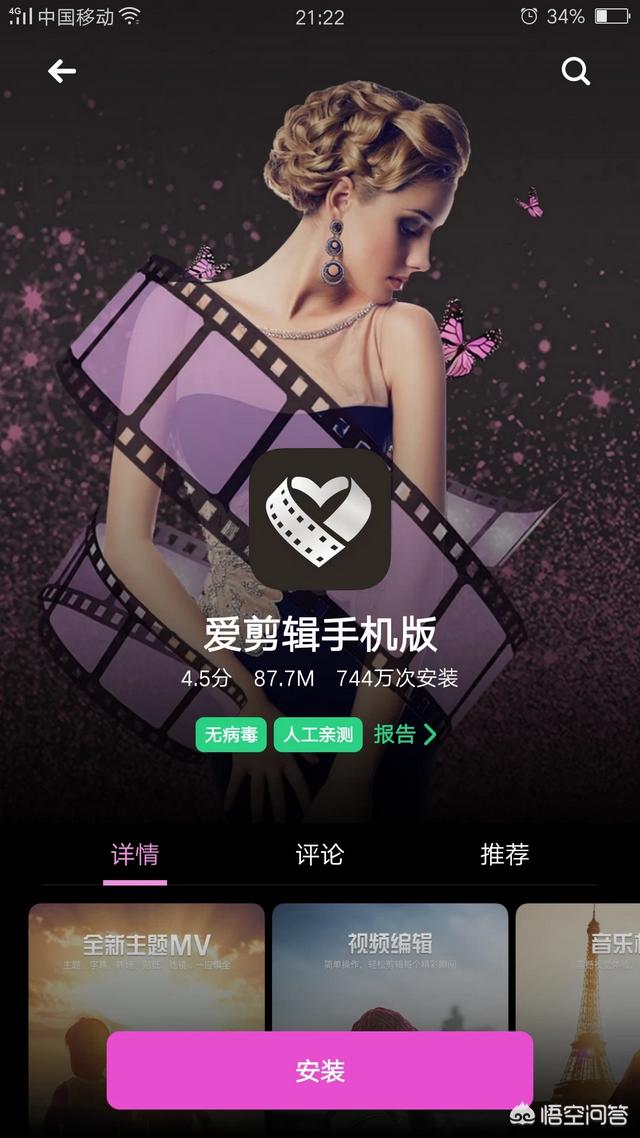
Task: Switch to the 评论 tab
Action: [x=320, y=855]
